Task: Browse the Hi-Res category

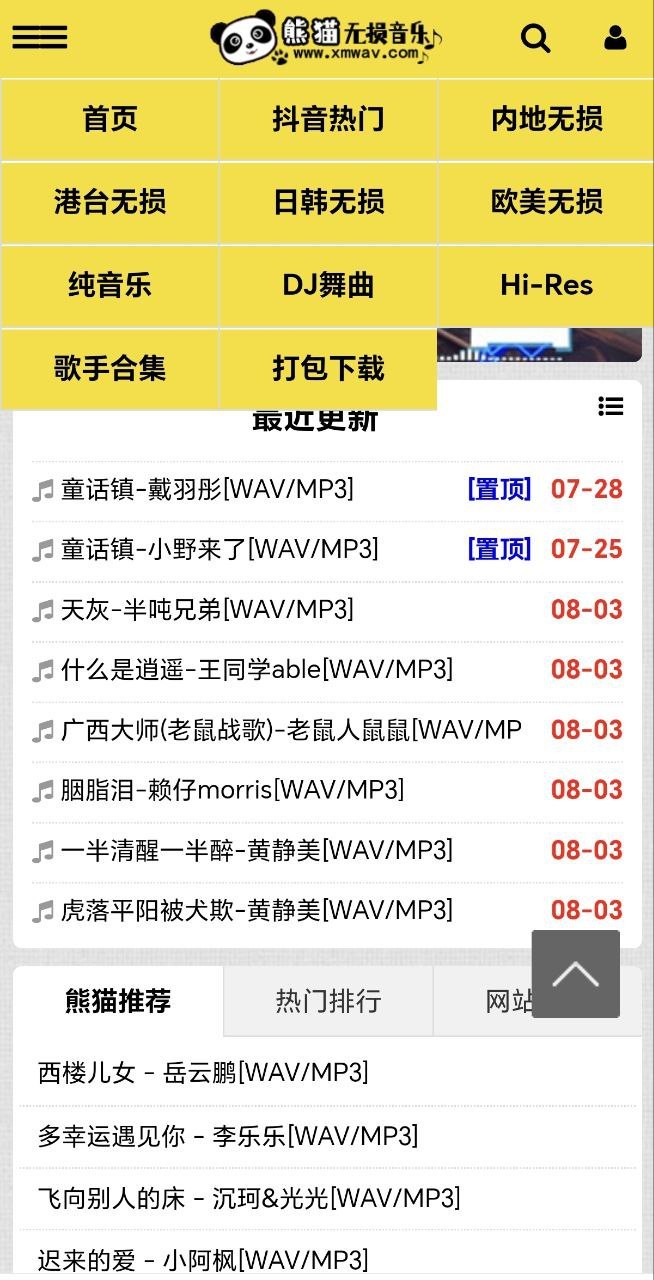Action: 546,286
